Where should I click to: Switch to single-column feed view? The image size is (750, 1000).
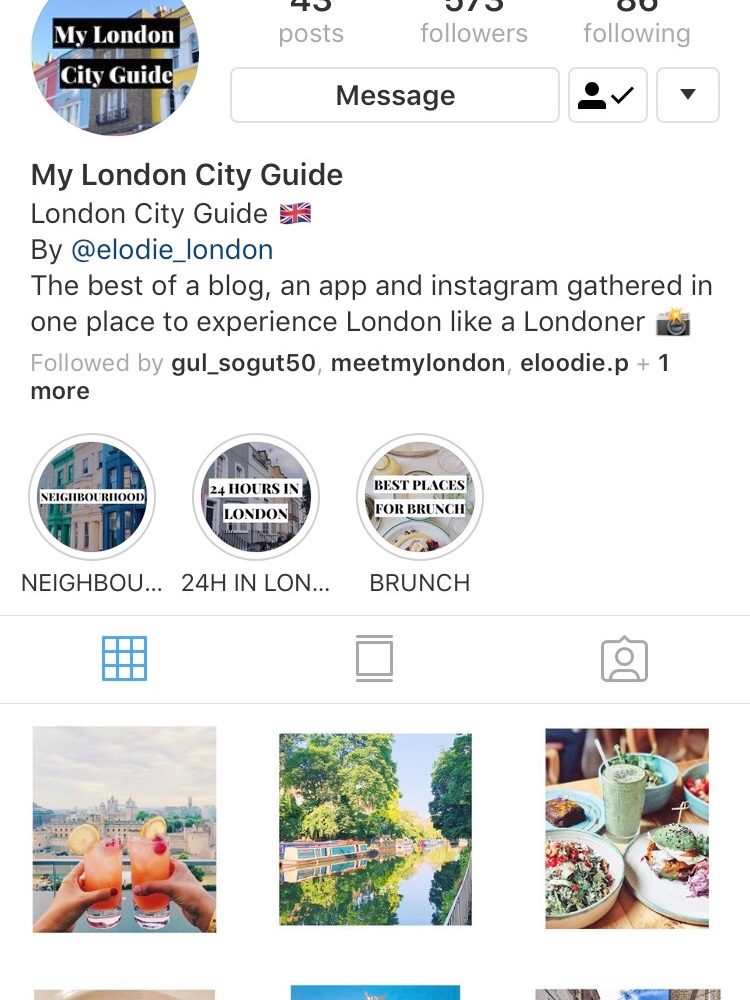(x=374, y=659)
